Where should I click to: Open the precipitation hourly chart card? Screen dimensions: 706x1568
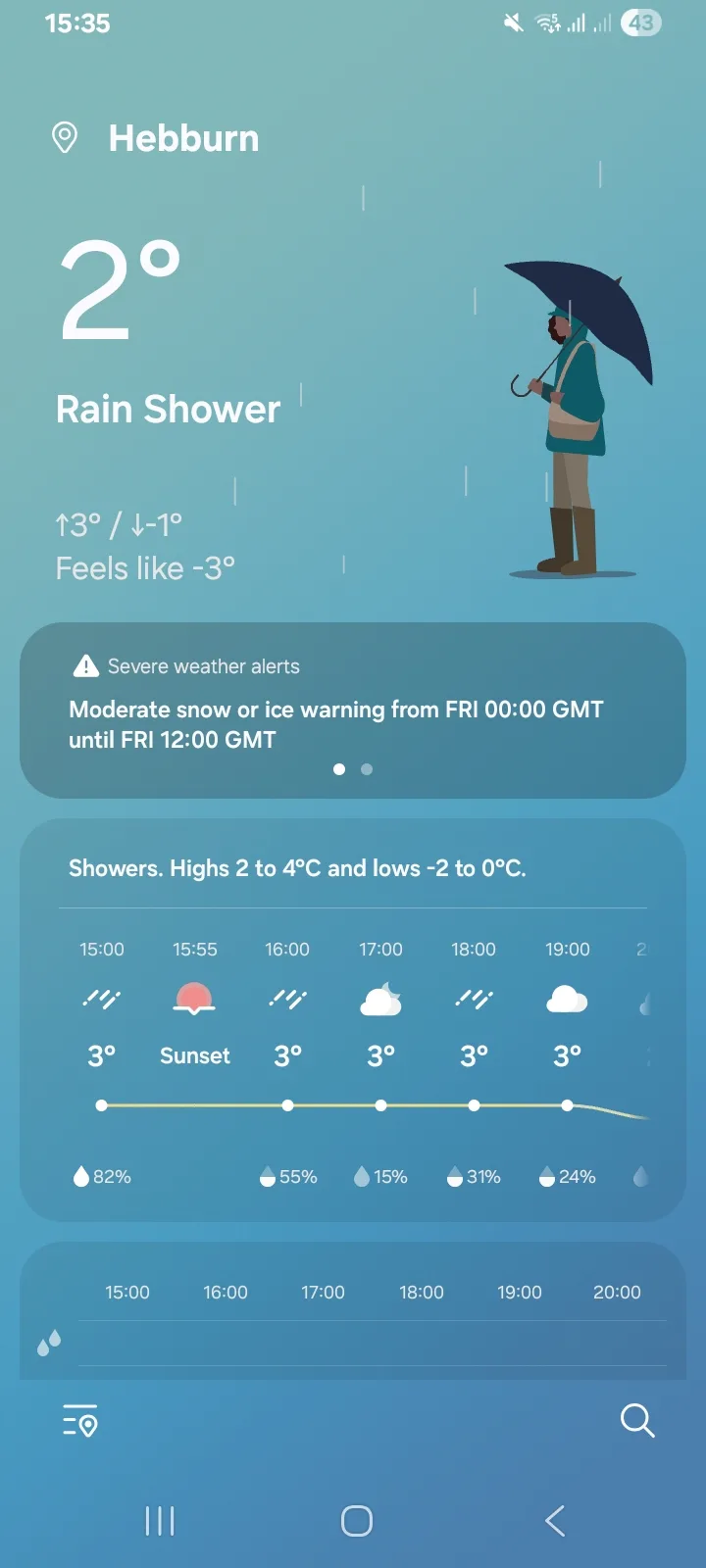tap(353, 1311)
